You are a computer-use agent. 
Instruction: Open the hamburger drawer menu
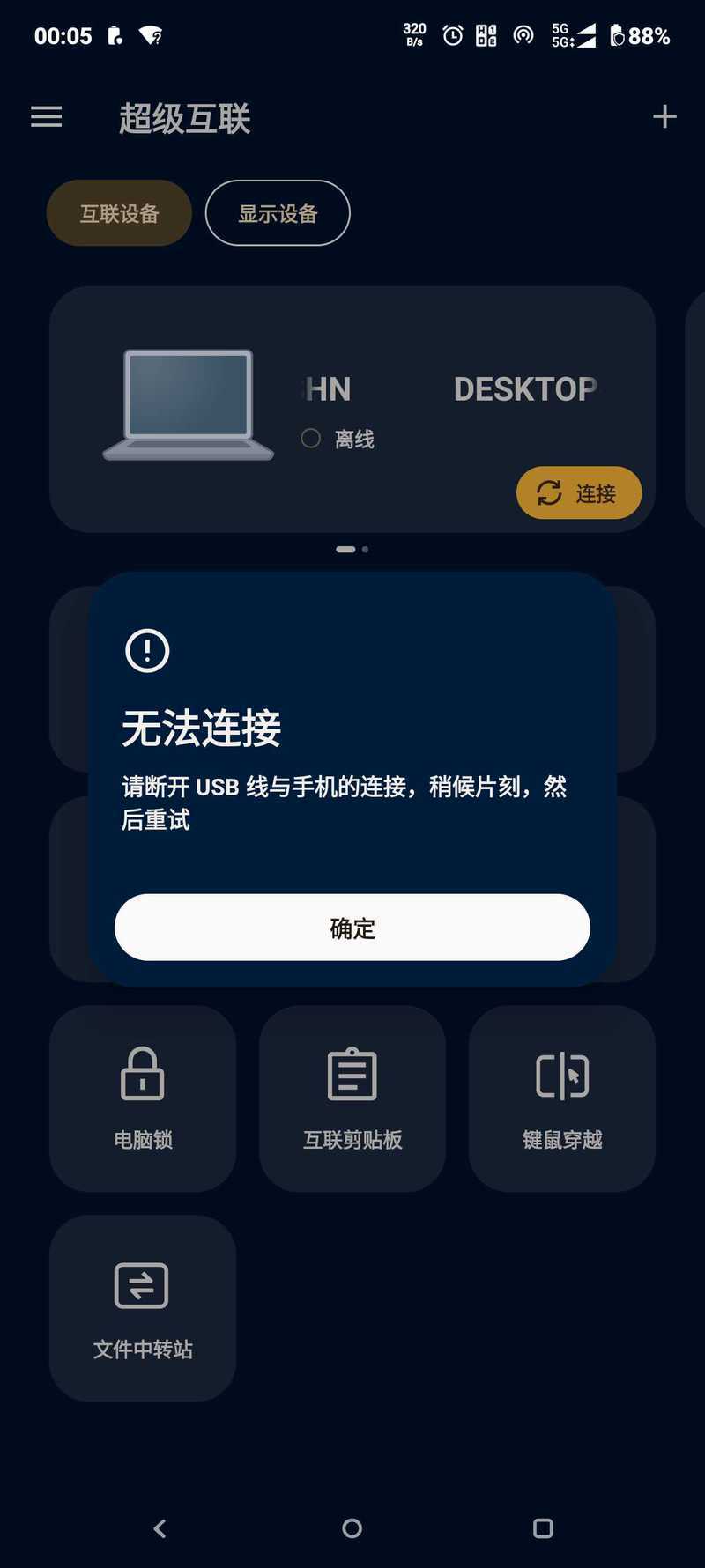tap(47, 116)
